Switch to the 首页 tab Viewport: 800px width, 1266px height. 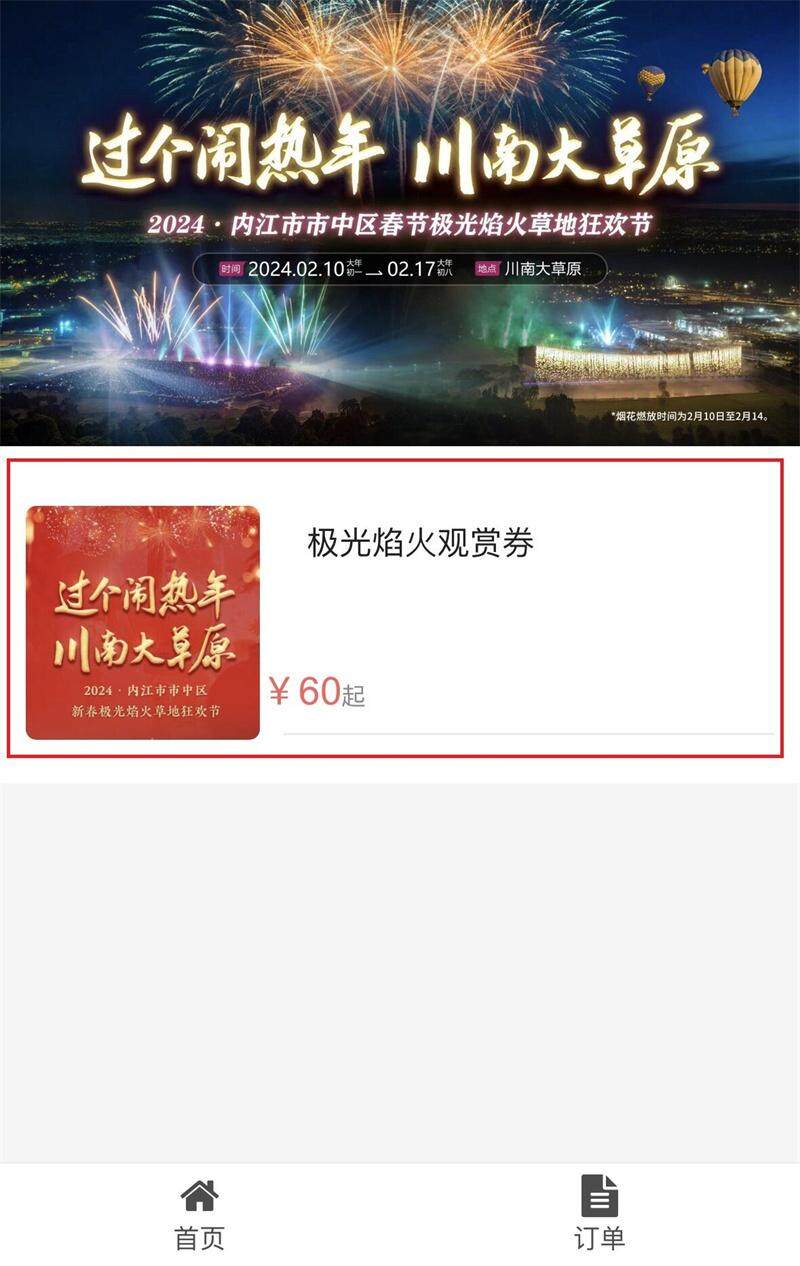[x=200, y=1214]
